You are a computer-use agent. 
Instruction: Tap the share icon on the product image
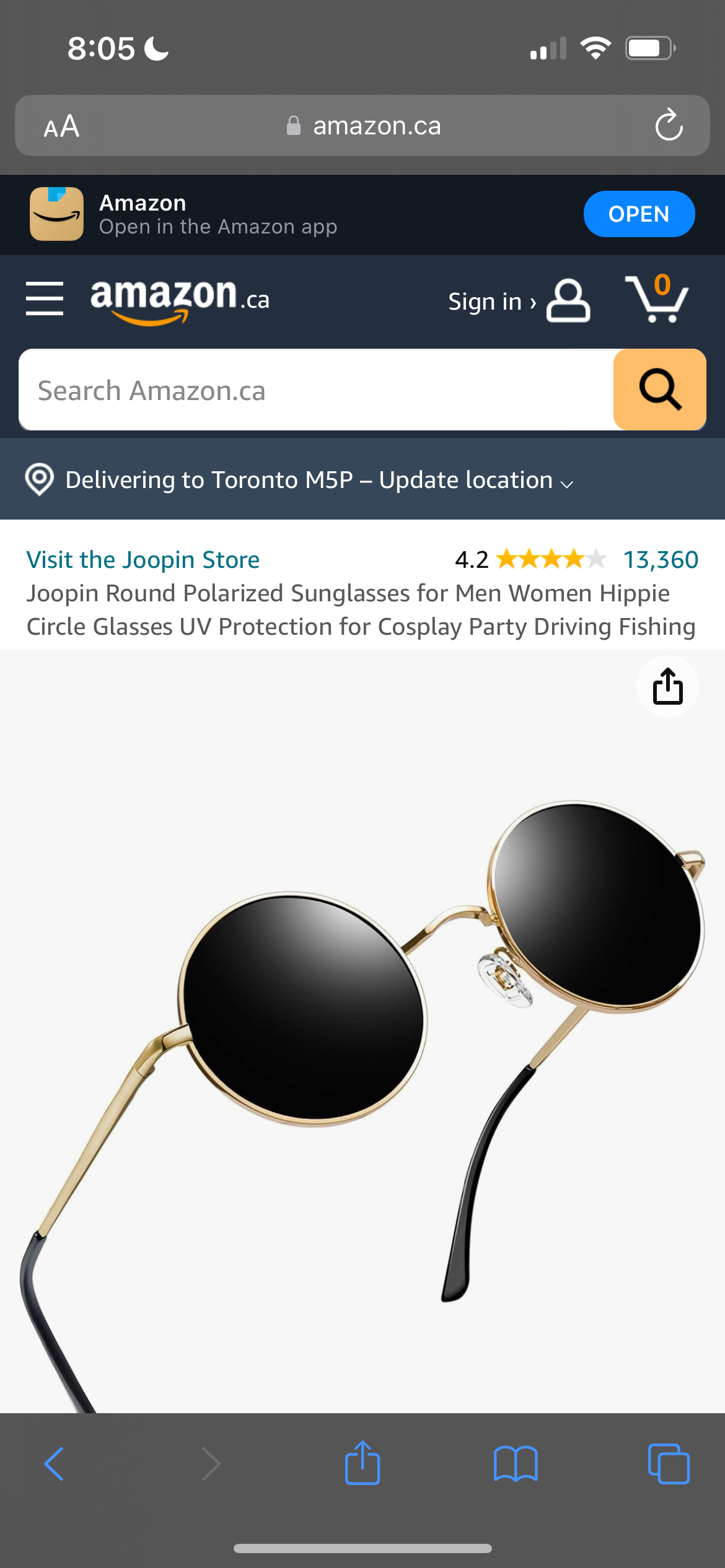[x=667, y=686]
